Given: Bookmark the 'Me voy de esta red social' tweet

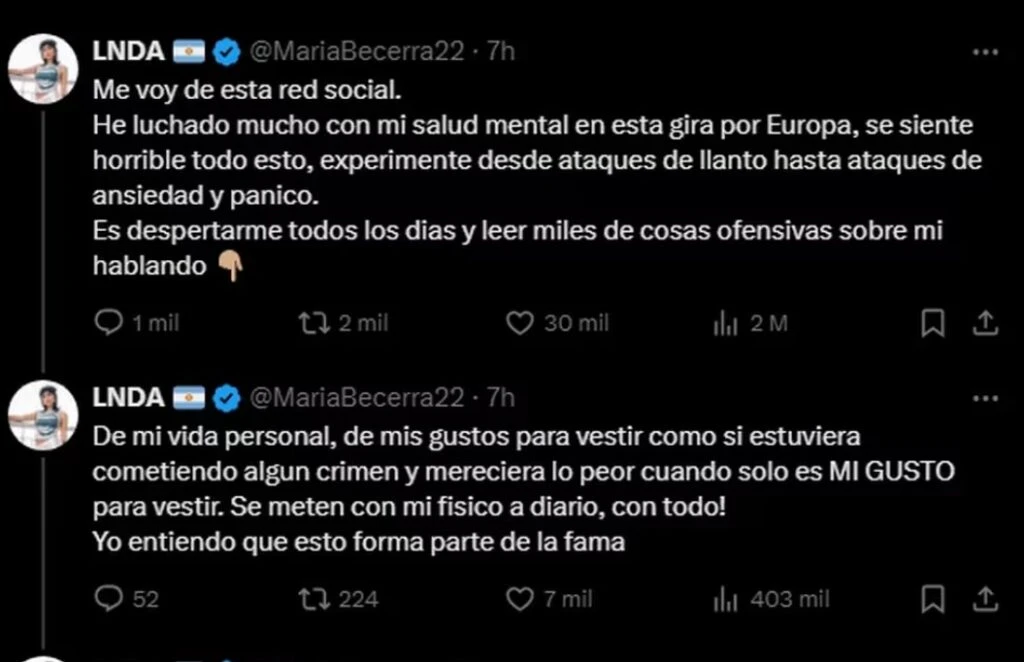Looking at the screenshot, I should coord(933,323).
